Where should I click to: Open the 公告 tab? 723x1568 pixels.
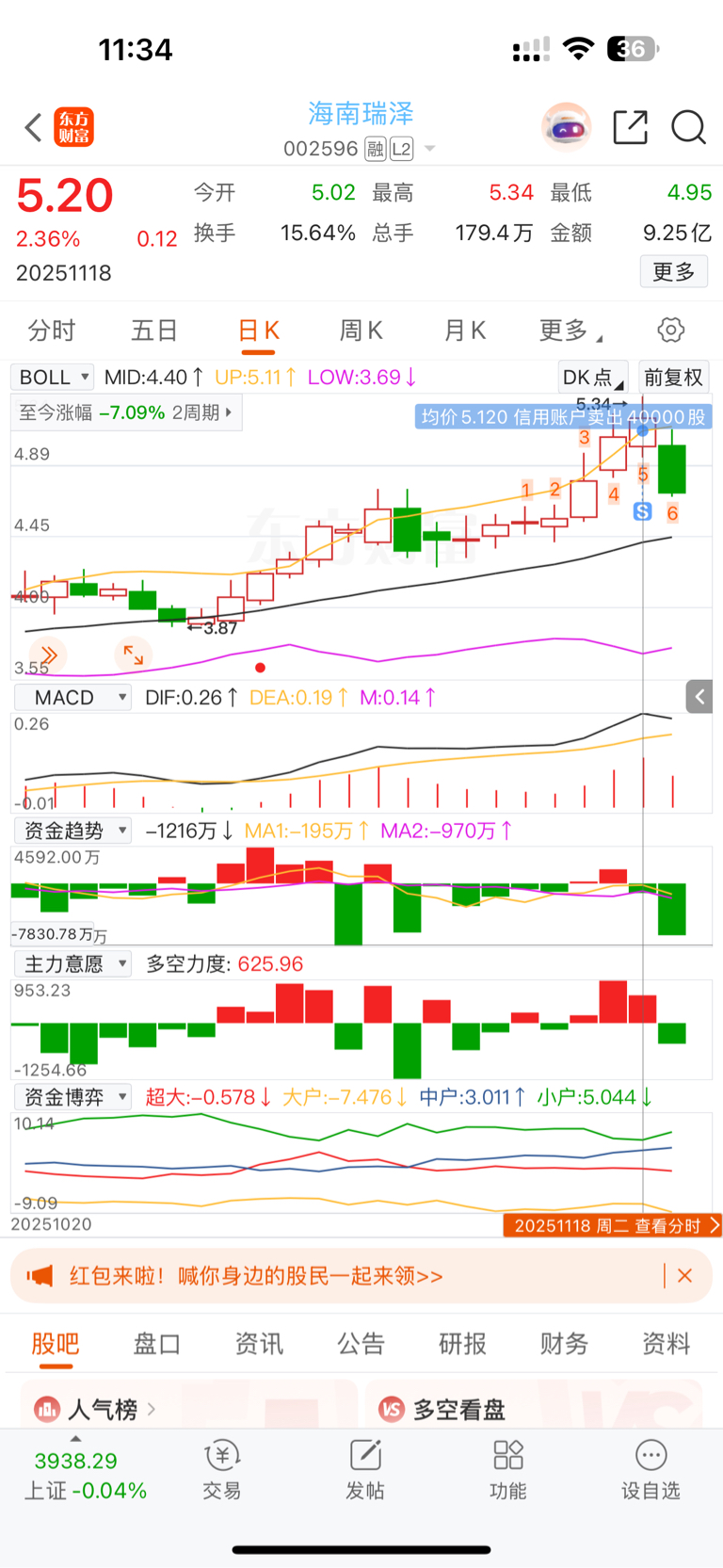[x=361, y=1344]
